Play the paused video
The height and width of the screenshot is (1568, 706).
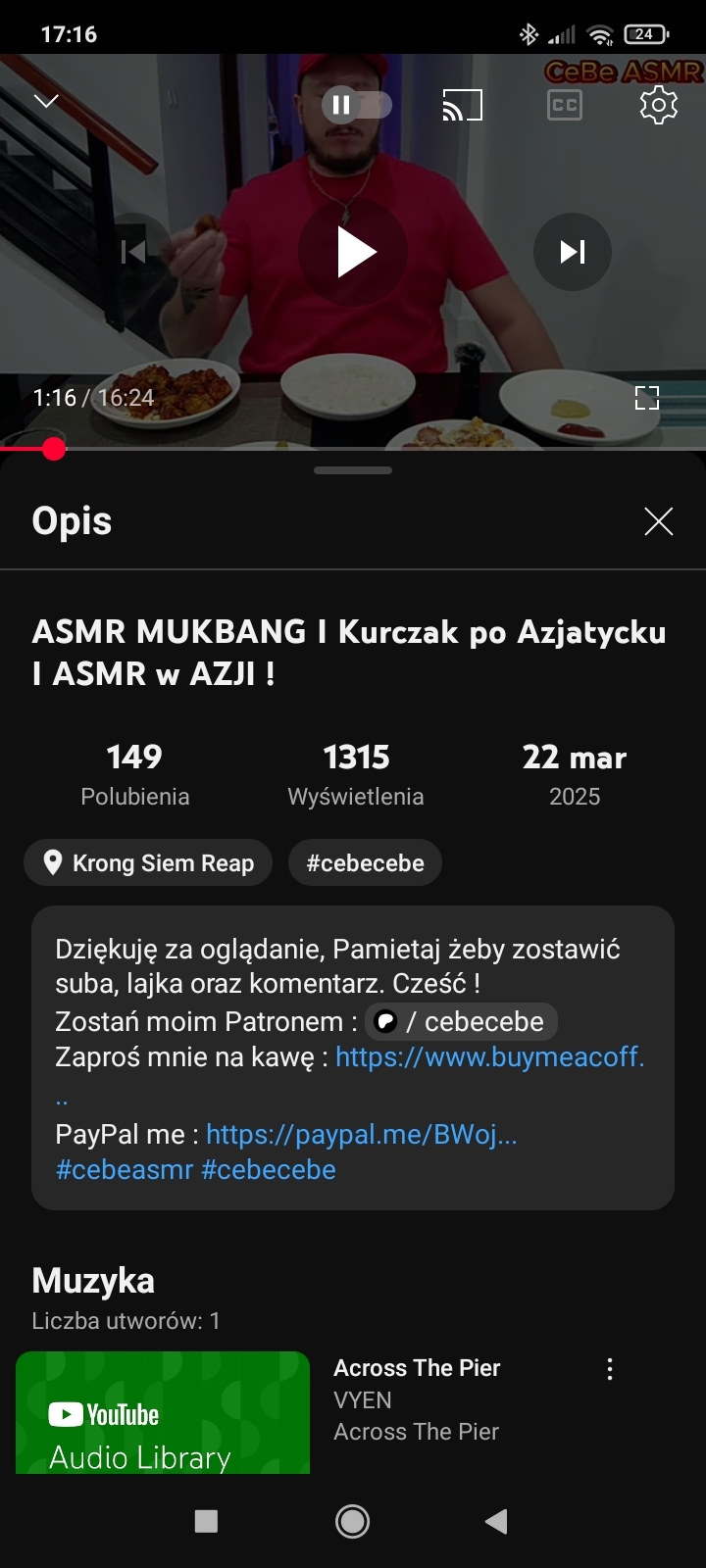tap(354, 253)
